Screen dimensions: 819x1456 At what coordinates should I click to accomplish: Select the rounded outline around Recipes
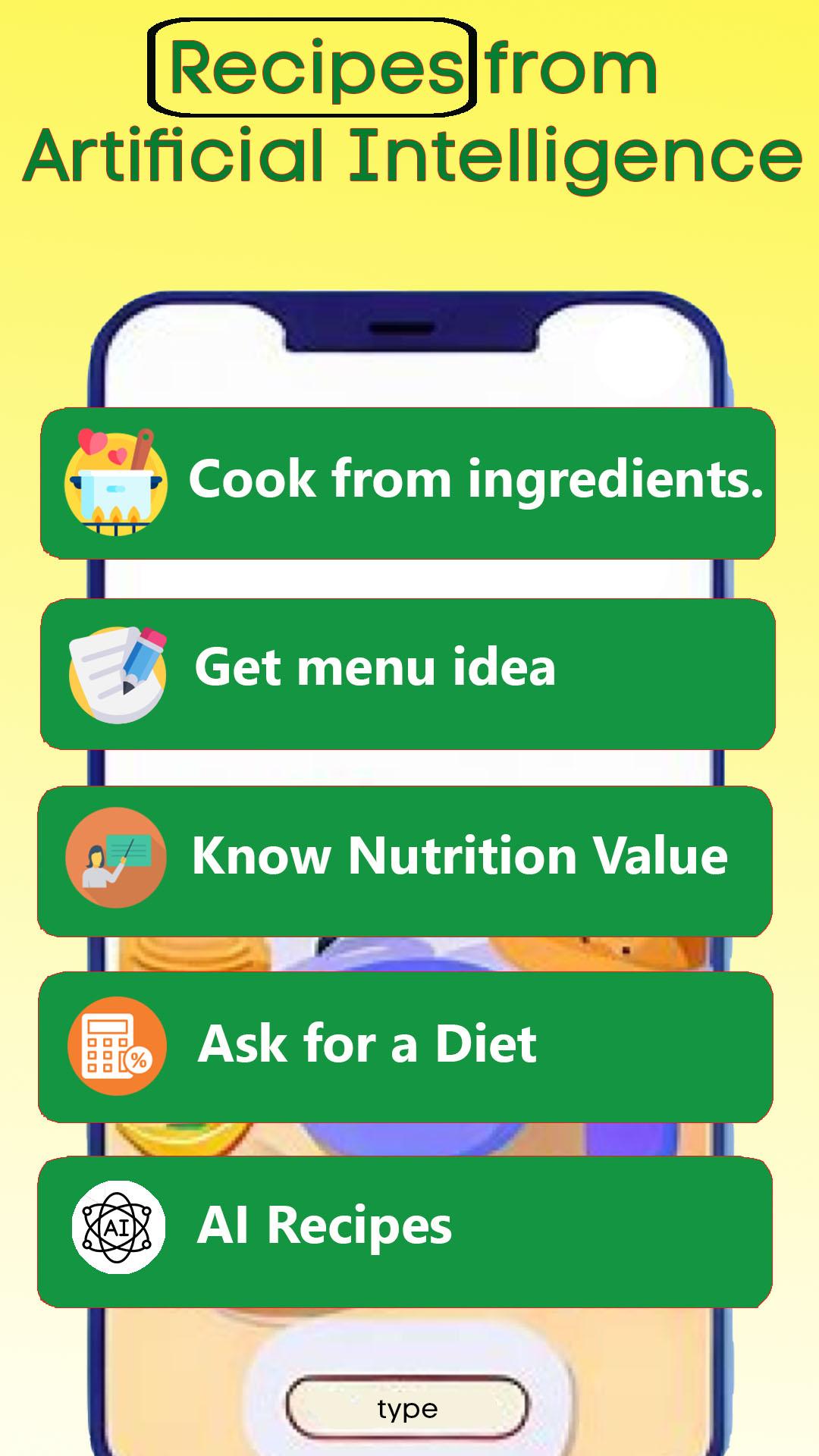coord(311,67)
